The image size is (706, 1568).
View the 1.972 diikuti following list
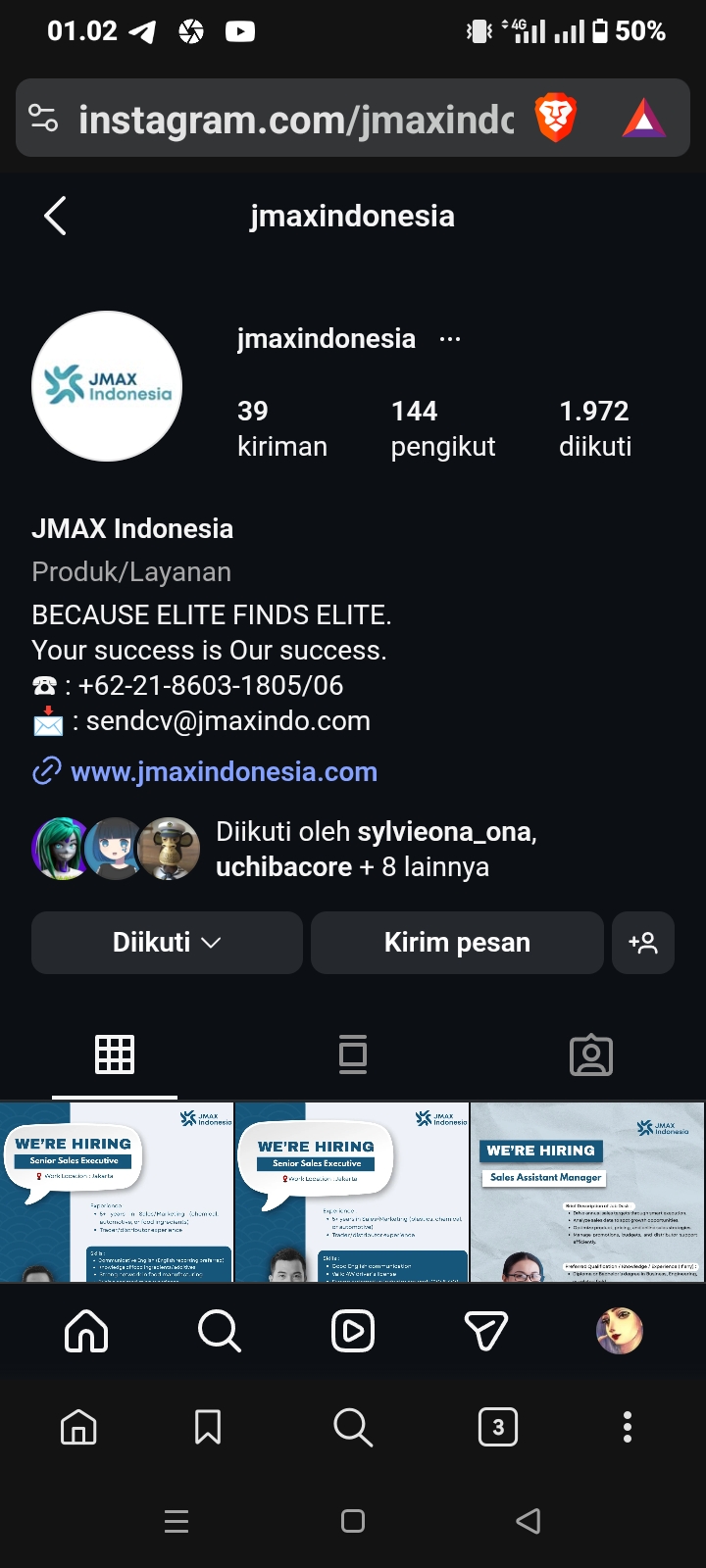595,428
